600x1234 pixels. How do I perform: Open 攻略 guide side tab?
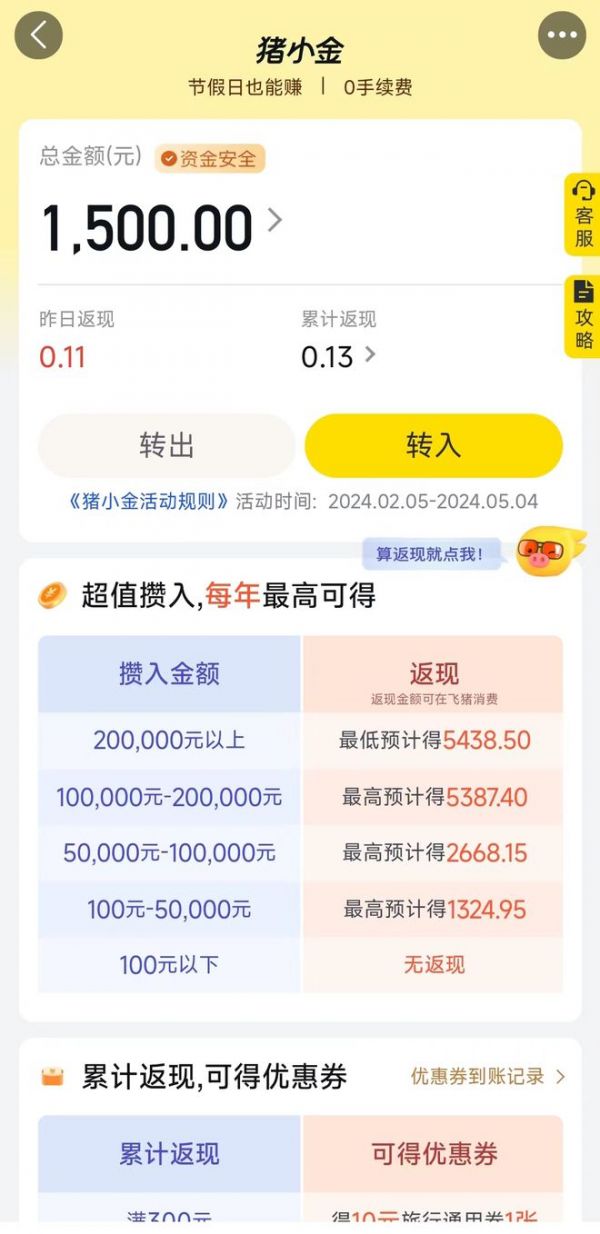click(583, 316)
